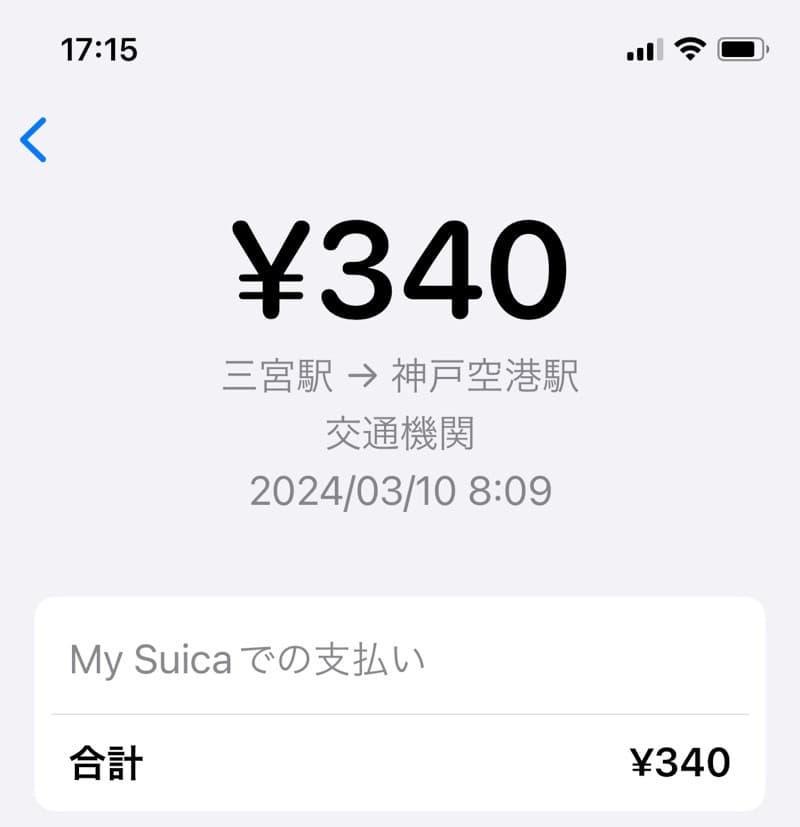Open the My Suicaでの支払い payment row
This screenshot has width=800, height=827.
tap(248, 658)
